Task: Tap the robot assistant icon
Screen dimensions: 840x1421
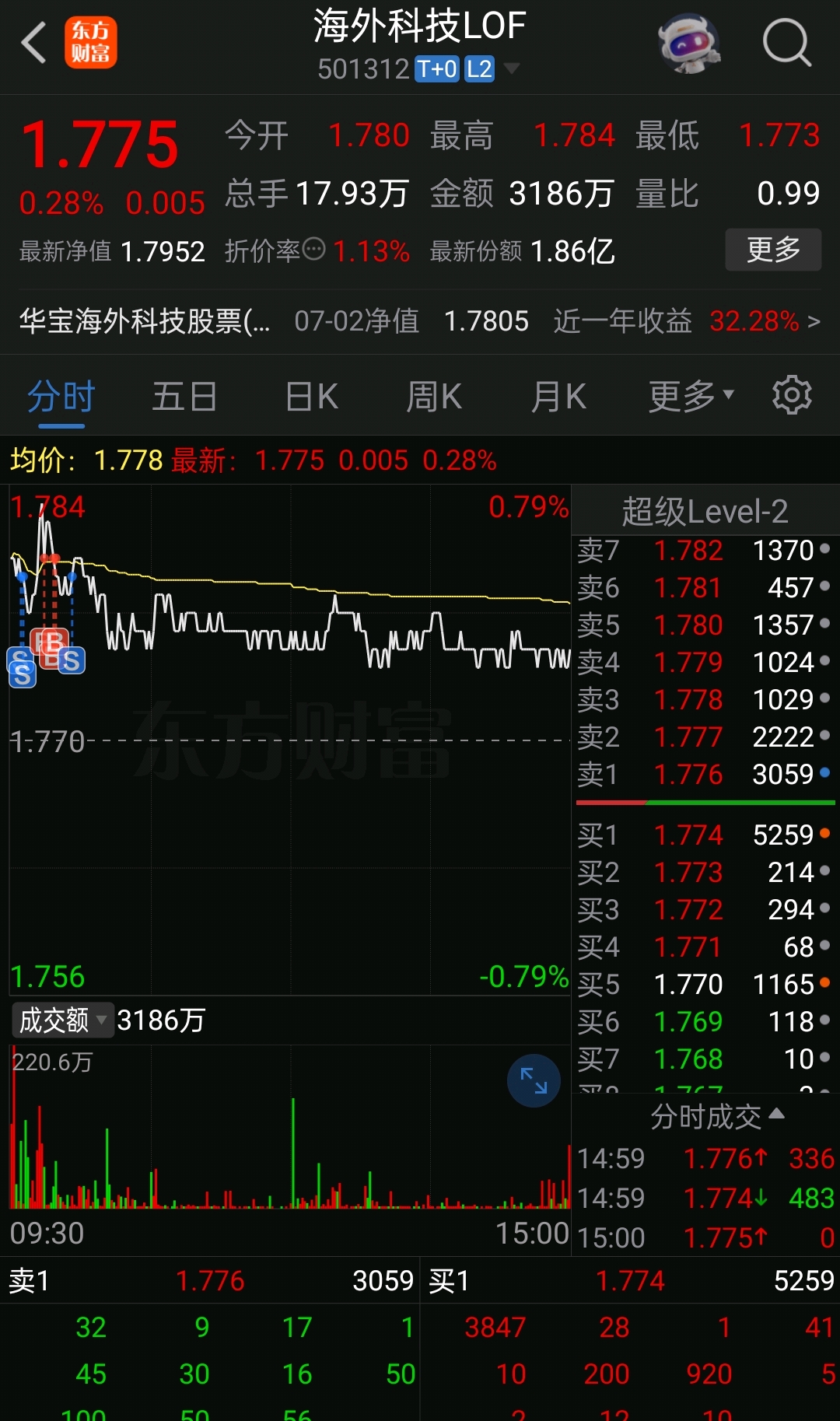Action: (x=689, y=43)
